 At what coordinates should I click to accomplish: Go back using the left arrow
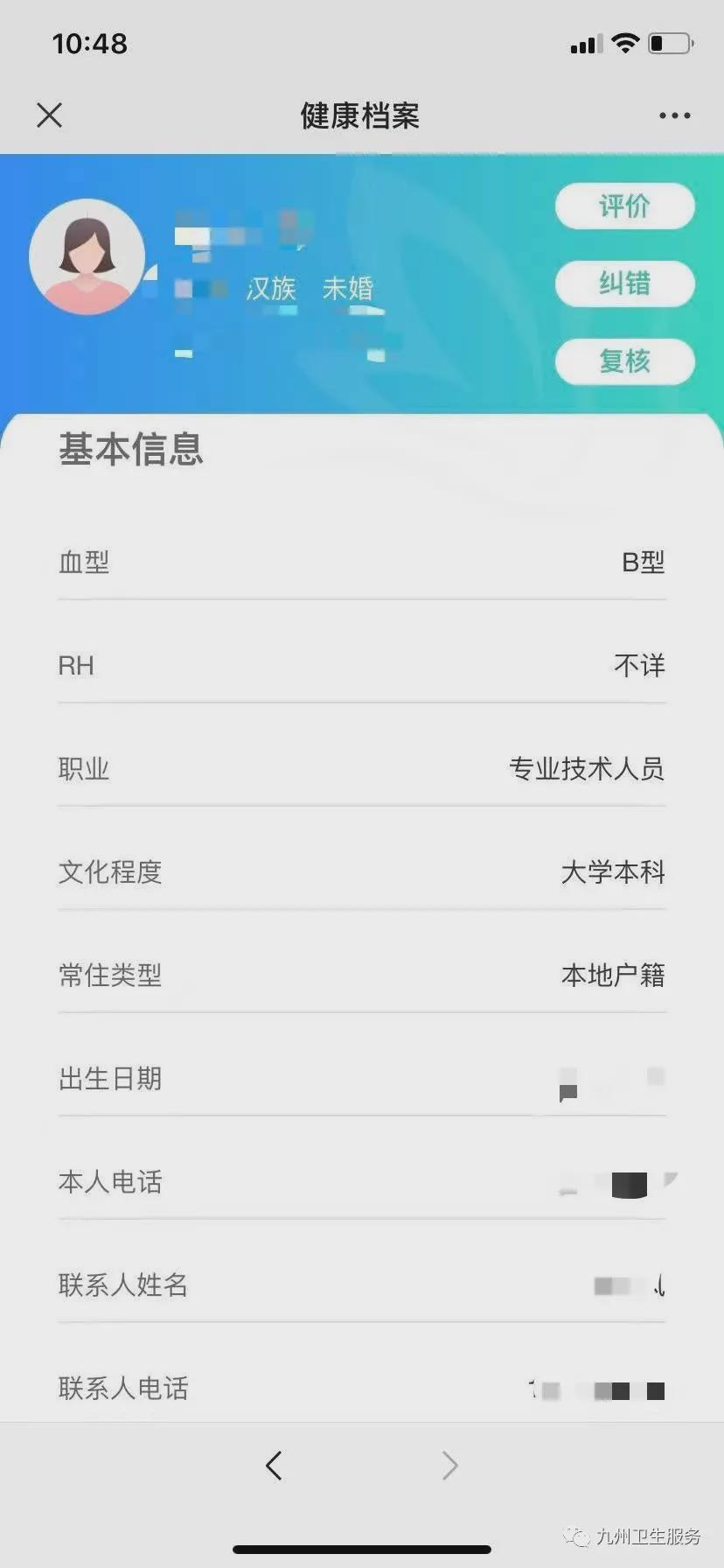[x=274, y=1465]
